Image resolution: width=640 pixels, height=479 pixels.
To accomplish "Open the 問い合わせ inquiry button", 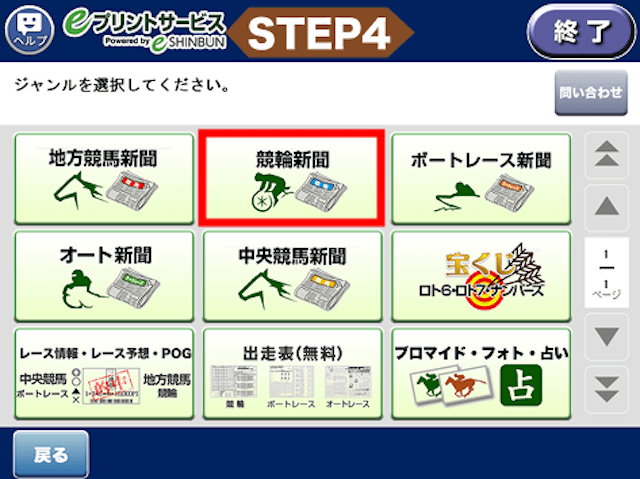I will click(590, 94).
